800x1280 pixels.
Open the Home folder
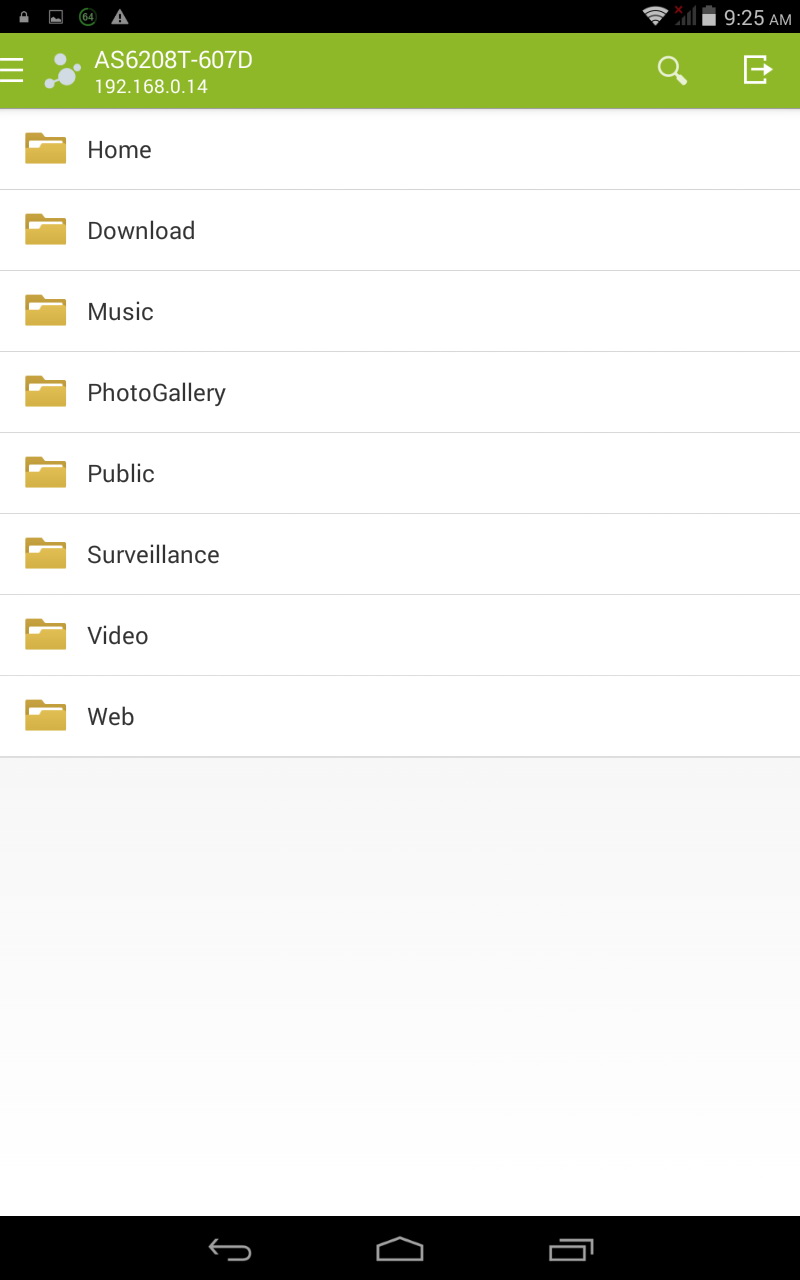tap(400, 149)
